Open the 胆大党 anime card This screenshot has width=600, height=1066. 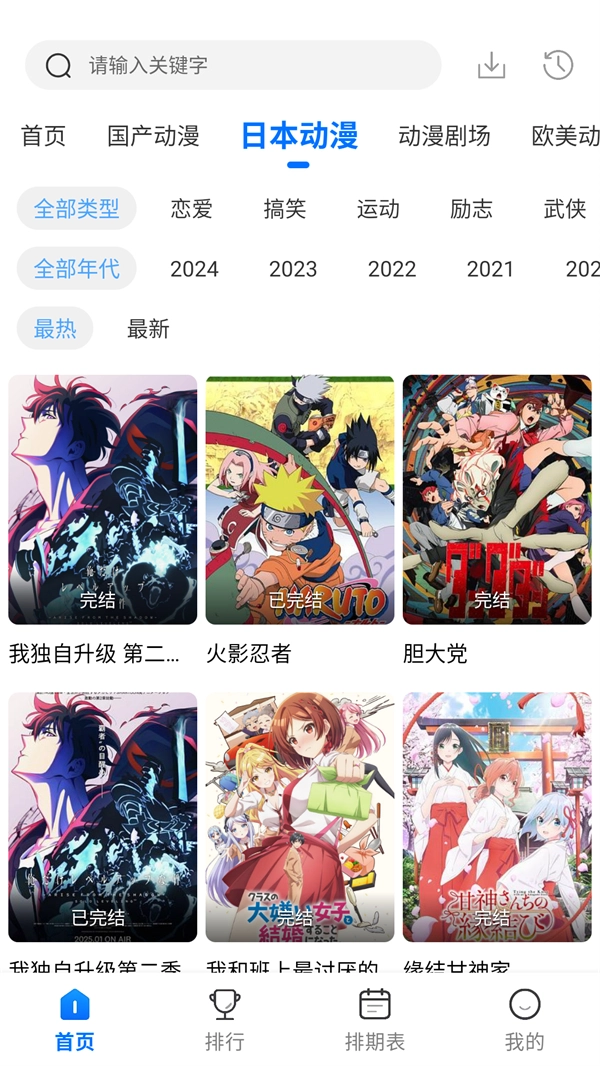(497, 500)
